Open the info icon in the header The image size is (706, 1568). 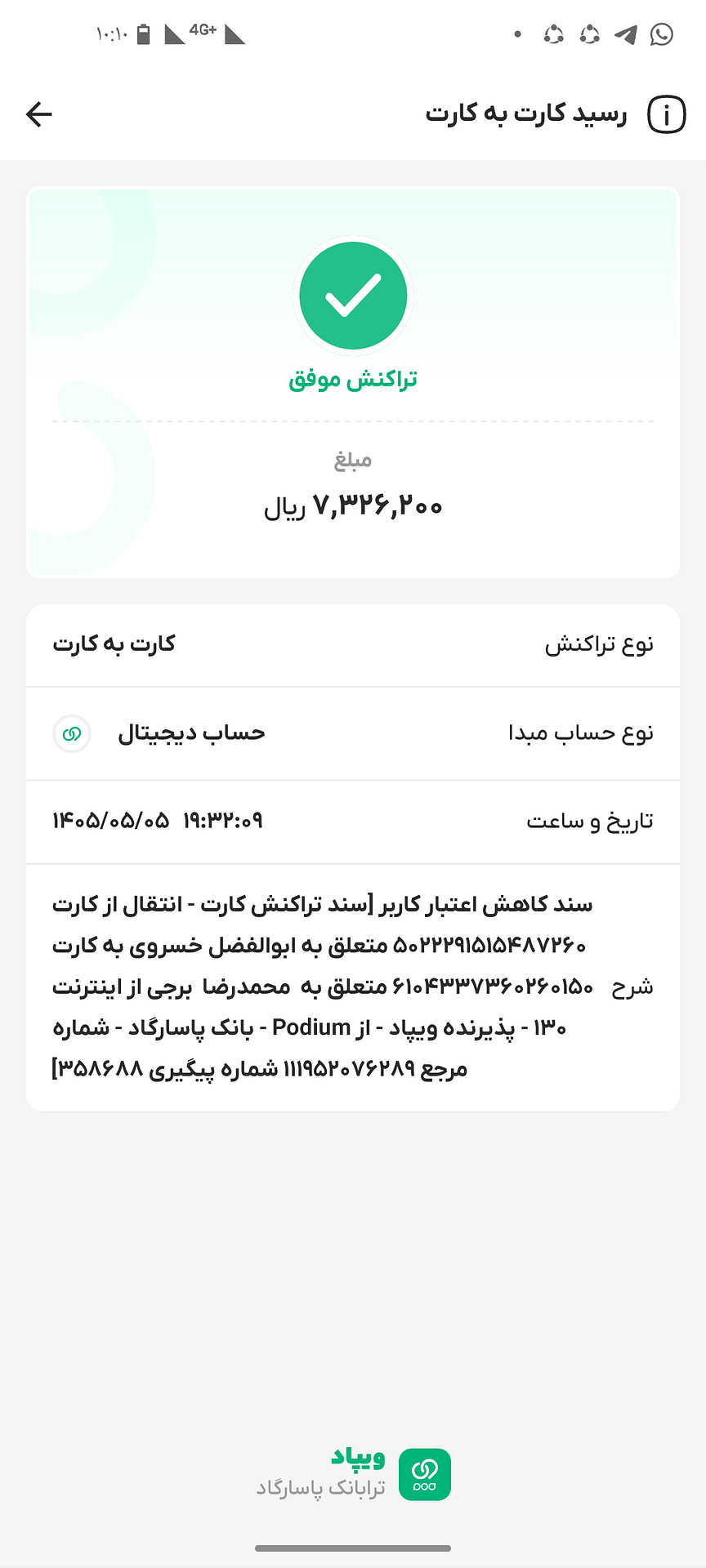[x=667, y=114]
